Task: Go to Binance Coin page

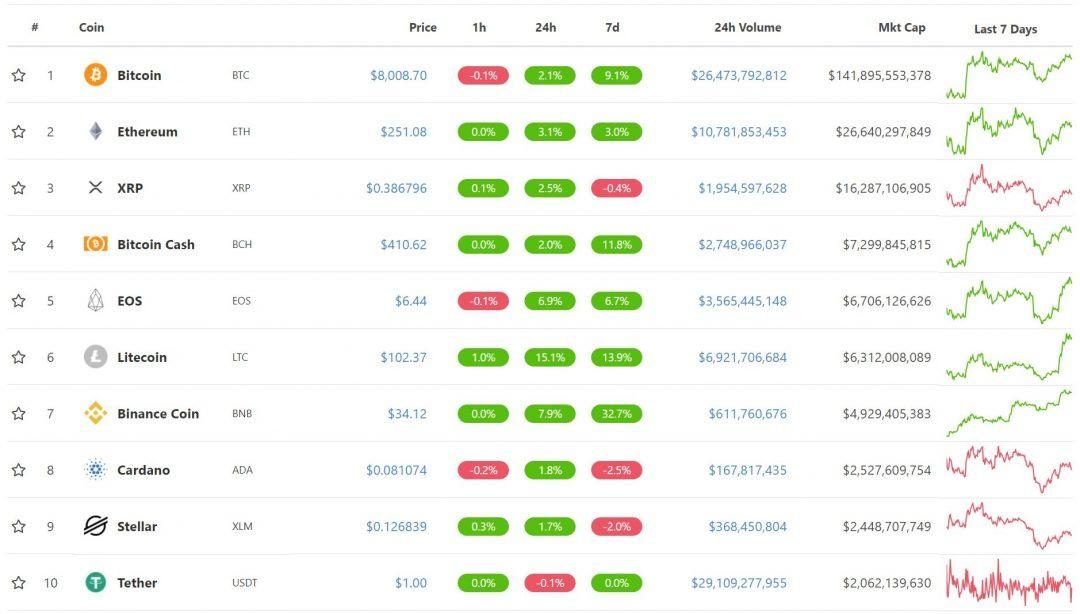Action: 157,414
